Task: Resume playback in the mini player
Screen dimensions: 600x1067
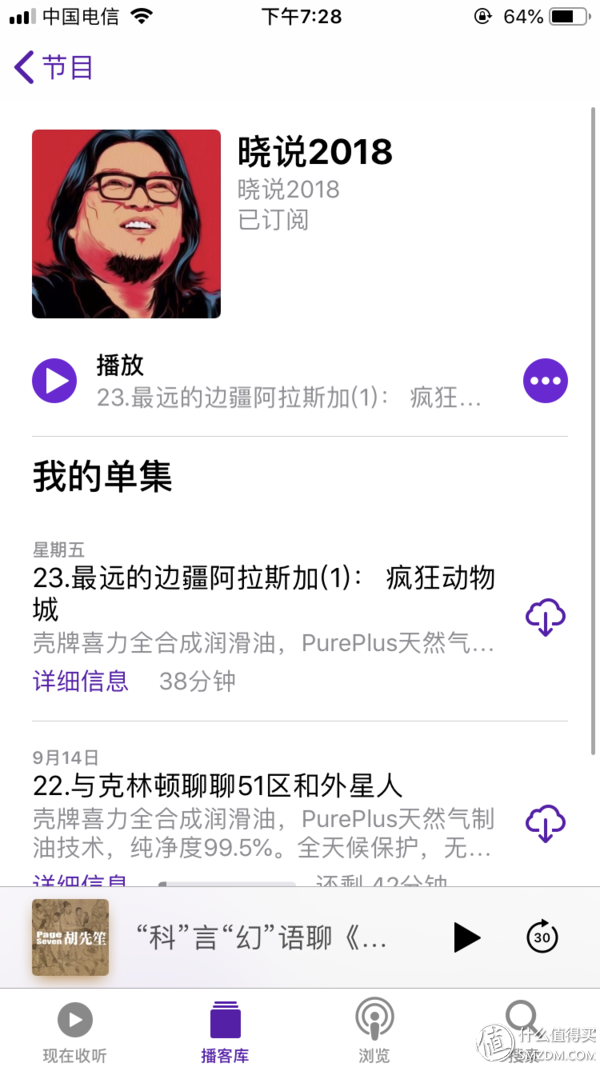Action: (466, 937)
